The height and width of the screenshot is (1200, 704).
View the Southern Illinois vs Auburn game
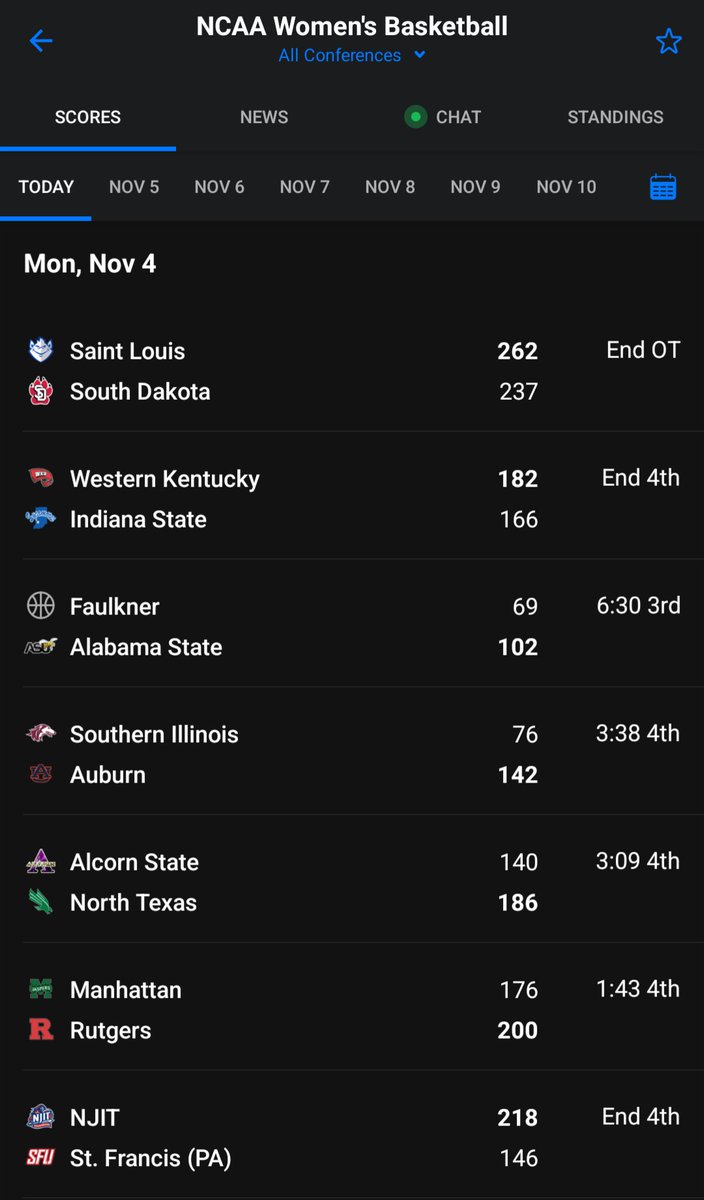point(352,754)
